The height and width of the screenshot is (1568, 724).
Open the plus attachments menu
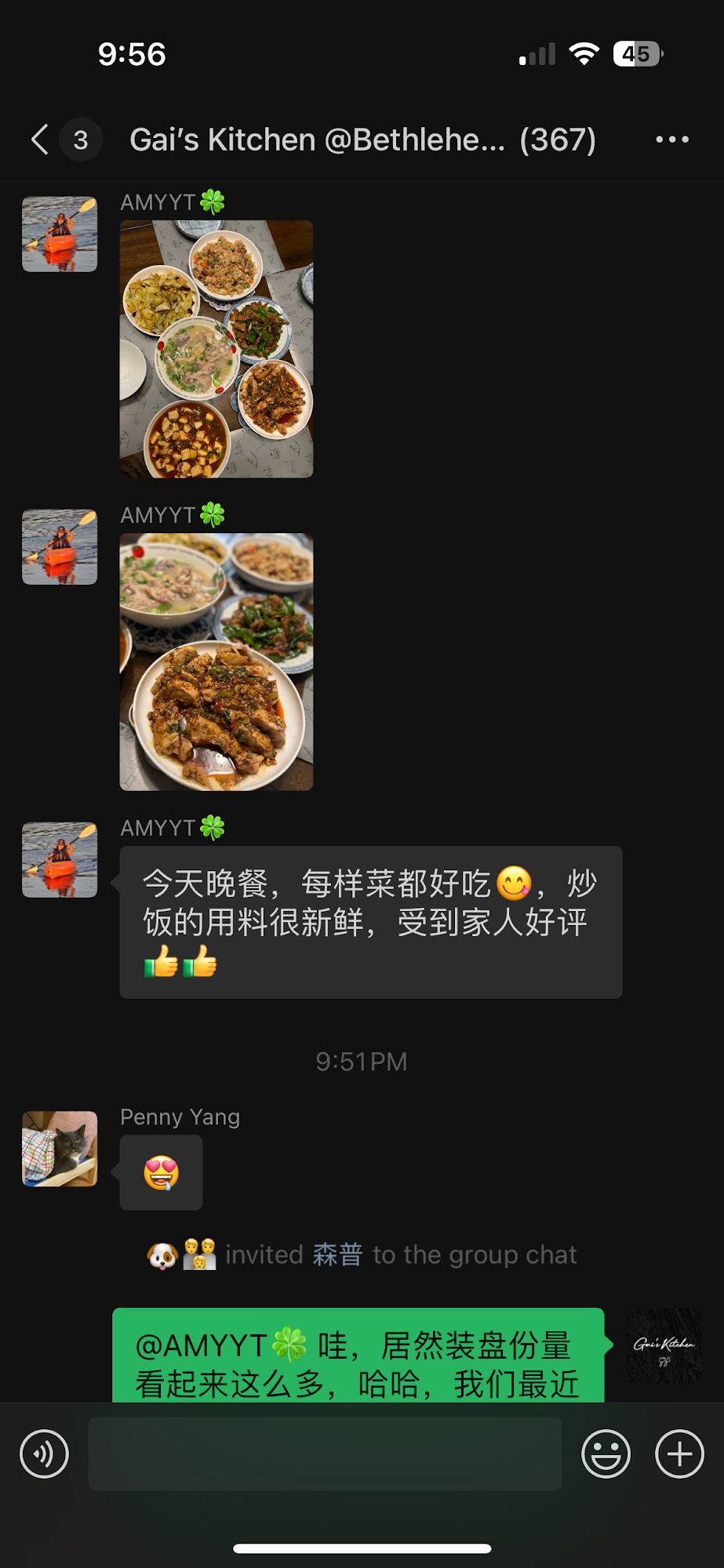pyautogui.click(x=679, y=1454)
